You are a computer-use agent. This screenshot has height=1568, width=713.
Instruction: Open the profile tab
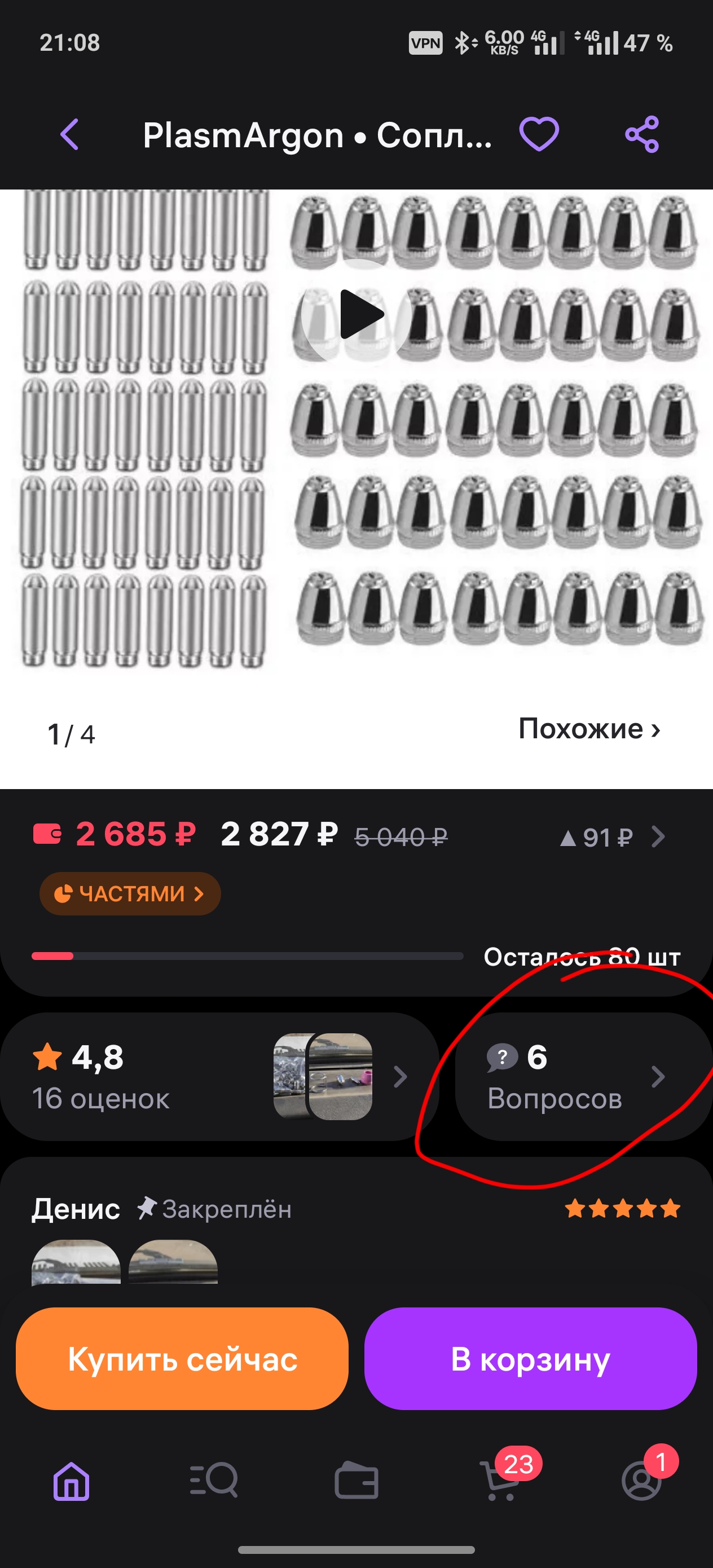641,1481
